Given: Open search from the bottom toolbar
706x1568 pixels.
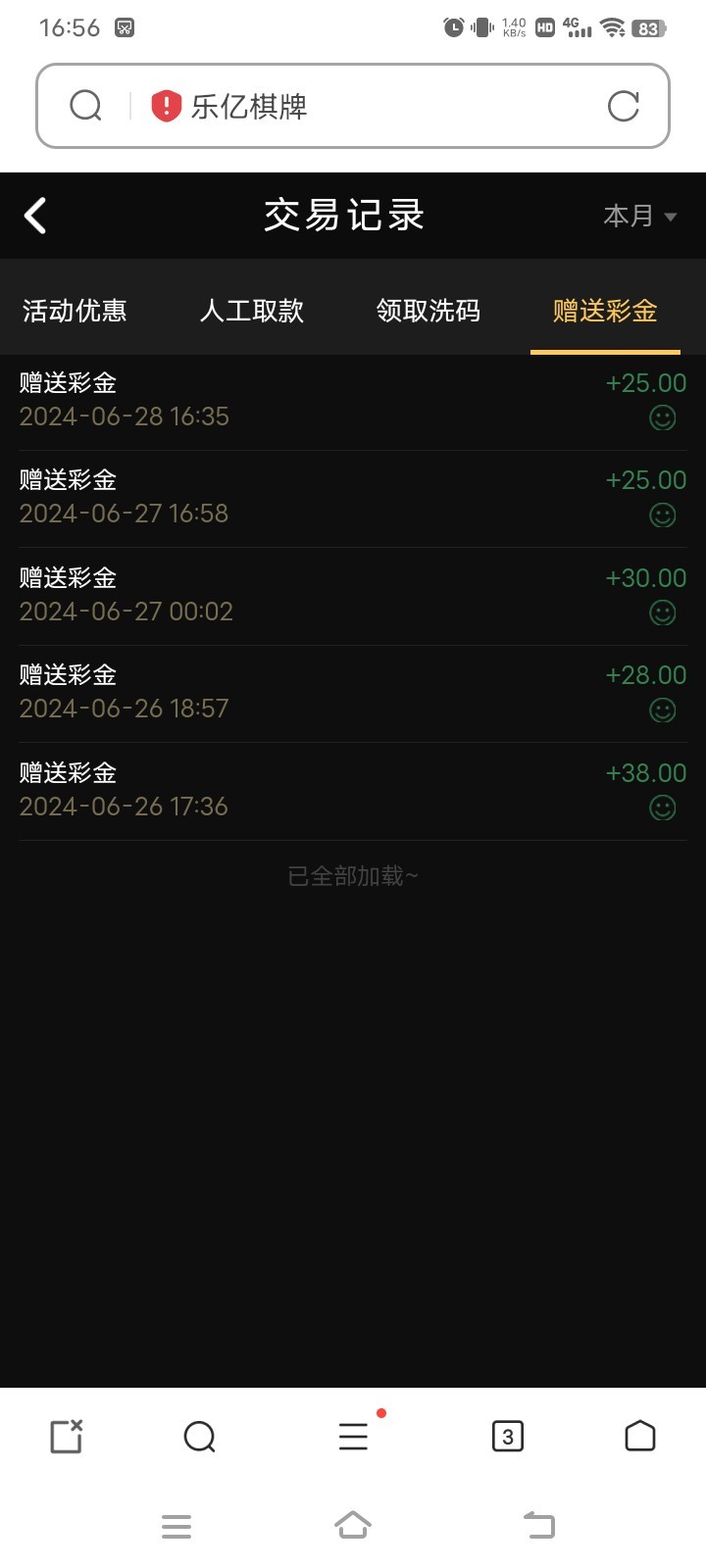Looking at the screenshot, I should point(199,1437).
